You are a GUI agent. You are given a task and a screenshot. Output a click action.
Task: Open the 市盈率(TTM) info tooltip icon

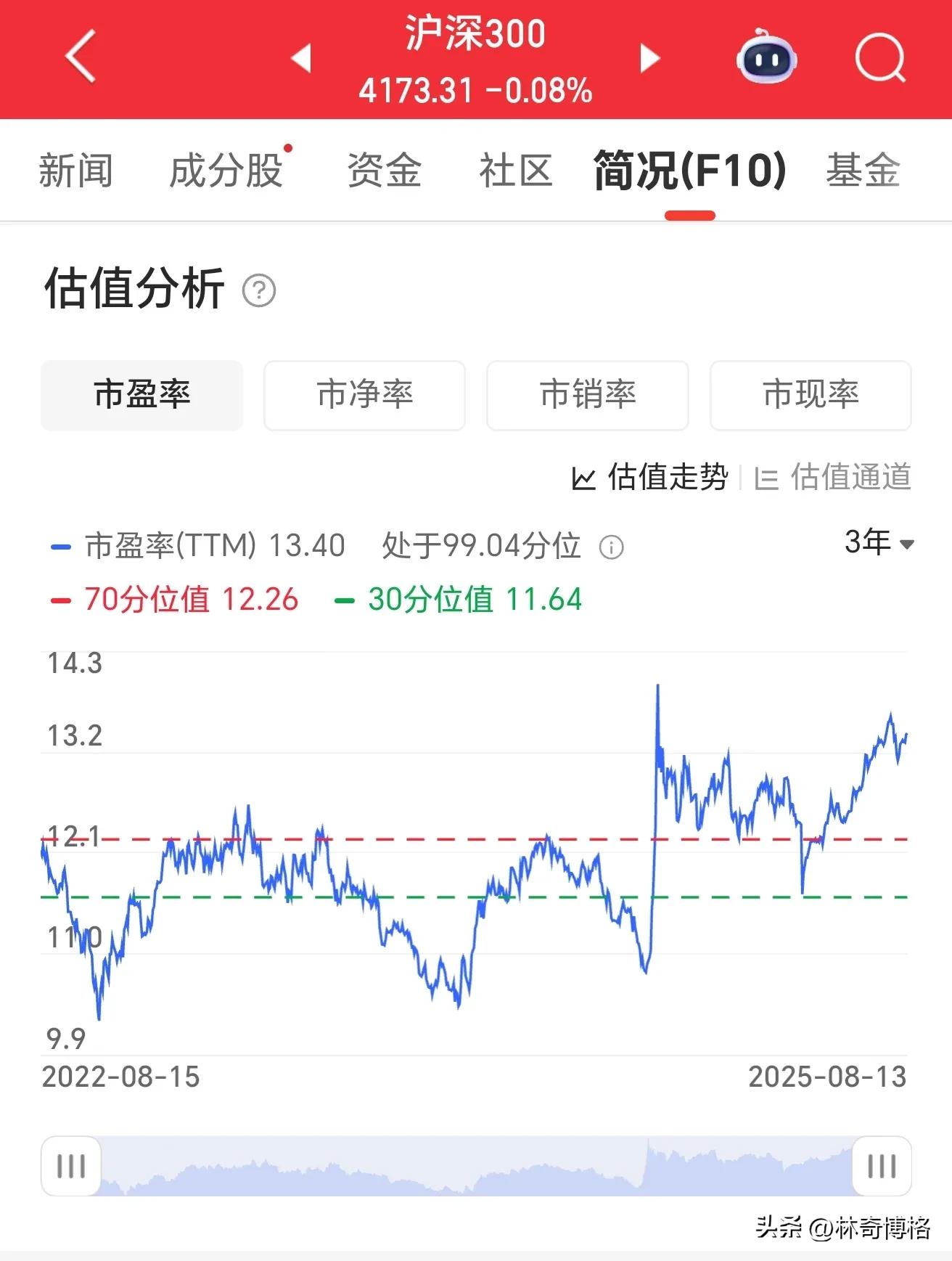tap(613, 547)
